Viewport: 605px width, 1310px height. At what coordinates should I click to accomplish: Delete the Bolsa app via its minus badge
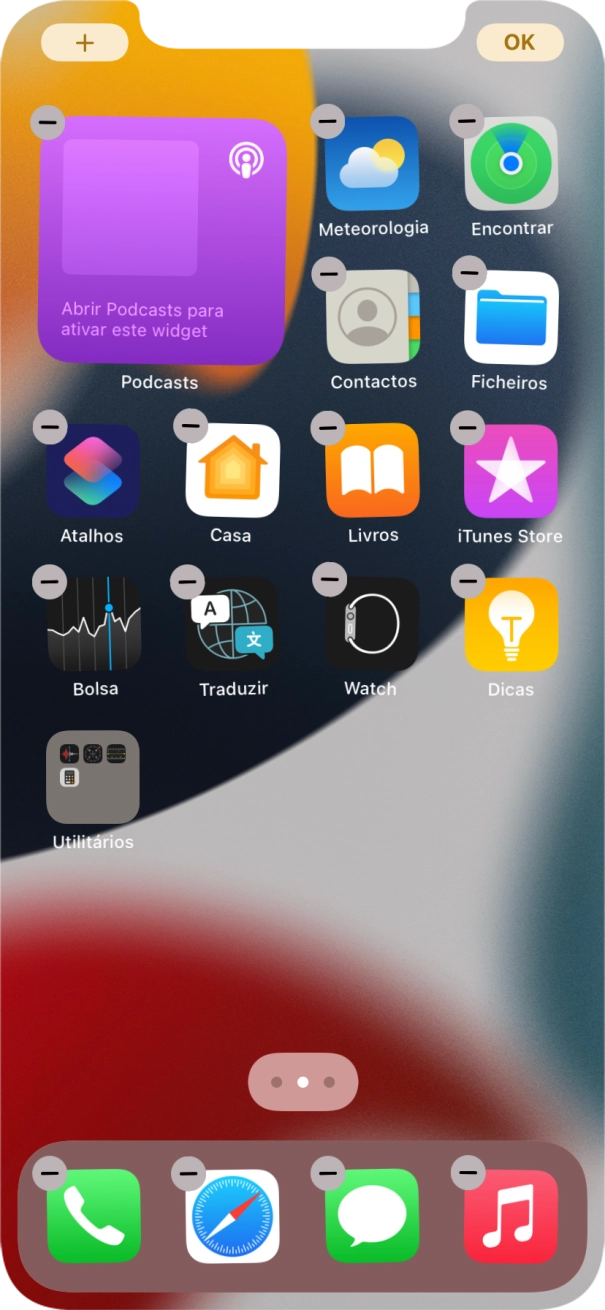click(x=49, y=582)
